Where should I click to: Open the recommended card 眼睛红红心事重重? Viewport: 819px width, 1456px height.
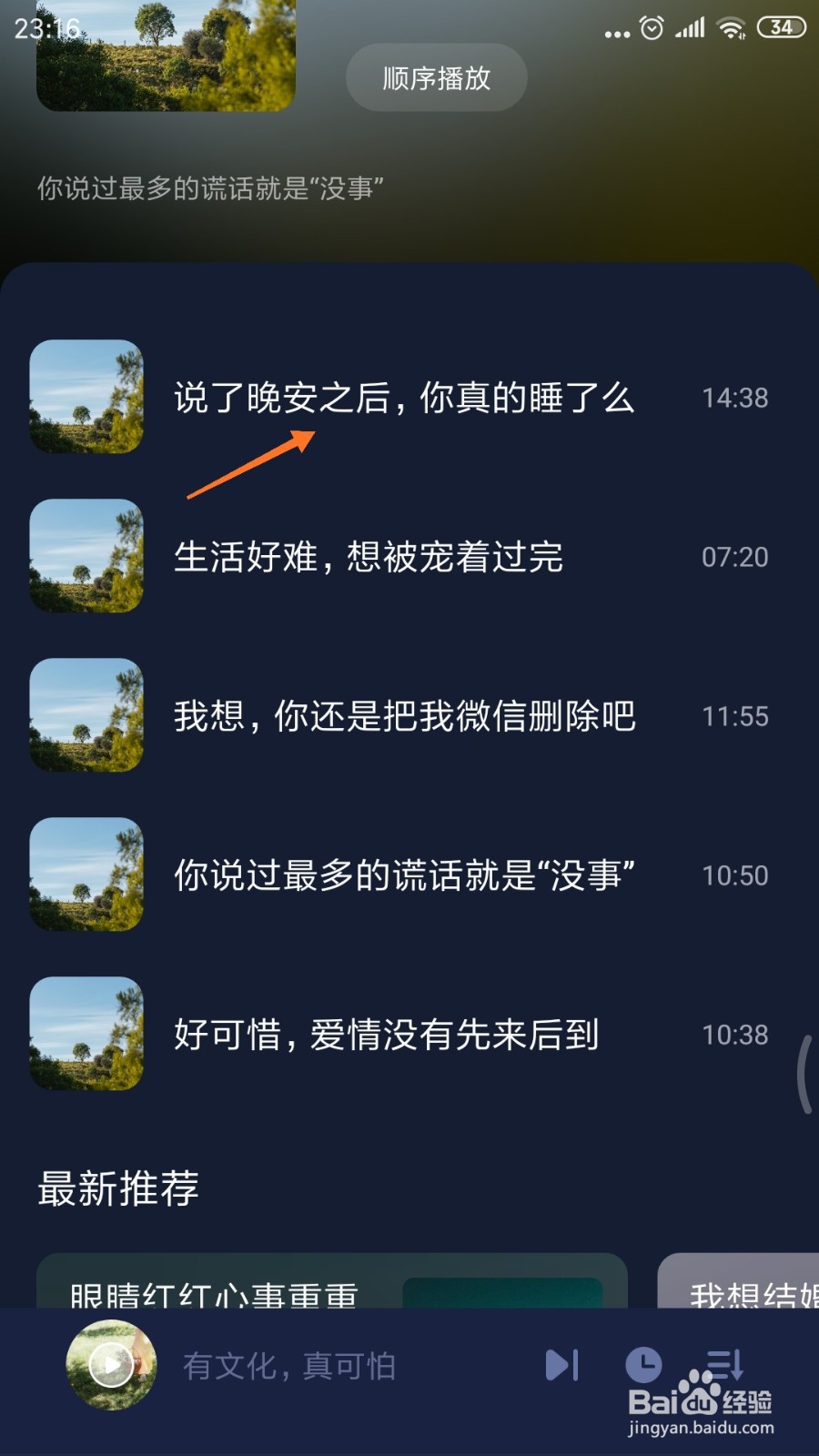point(332,1281)
